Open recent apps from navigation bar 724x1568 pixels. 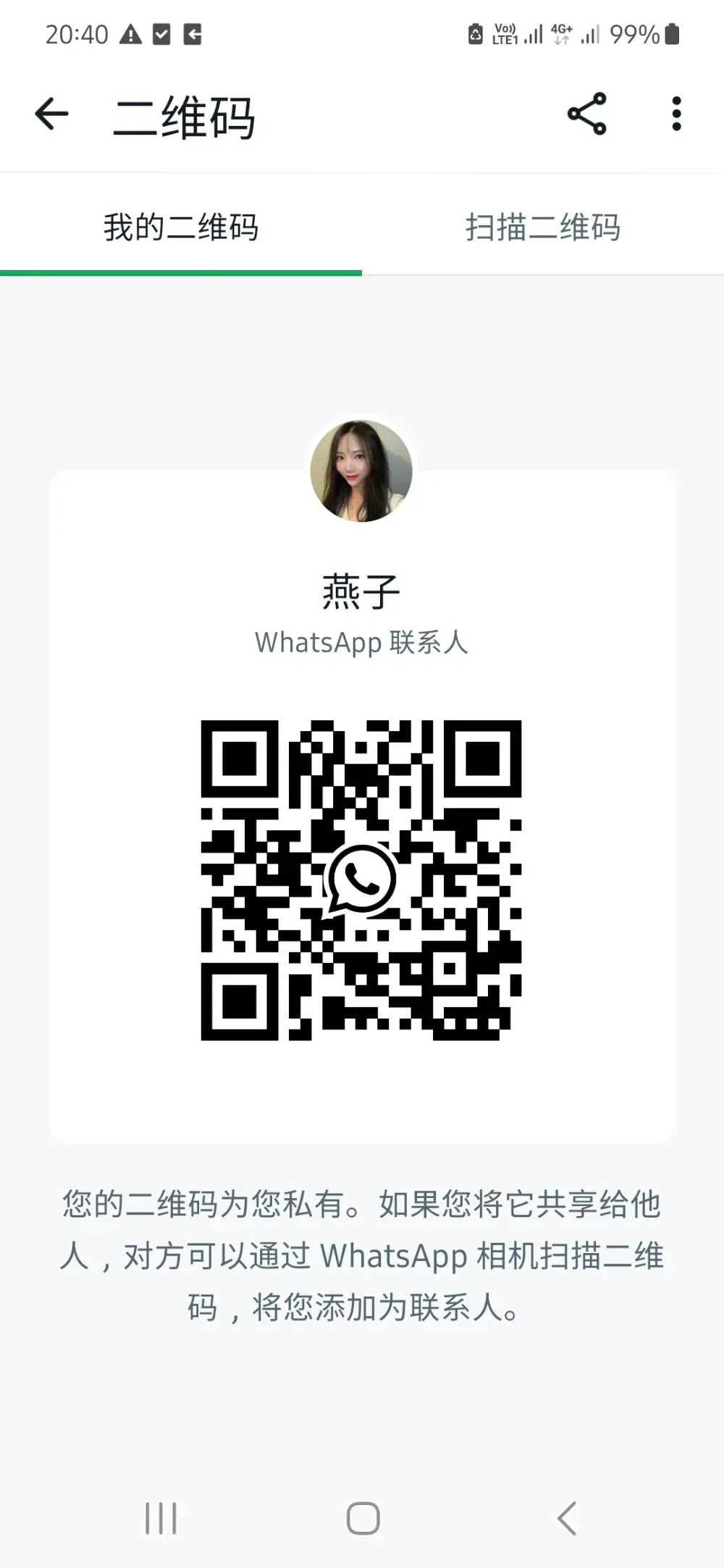click(161, 1518)
